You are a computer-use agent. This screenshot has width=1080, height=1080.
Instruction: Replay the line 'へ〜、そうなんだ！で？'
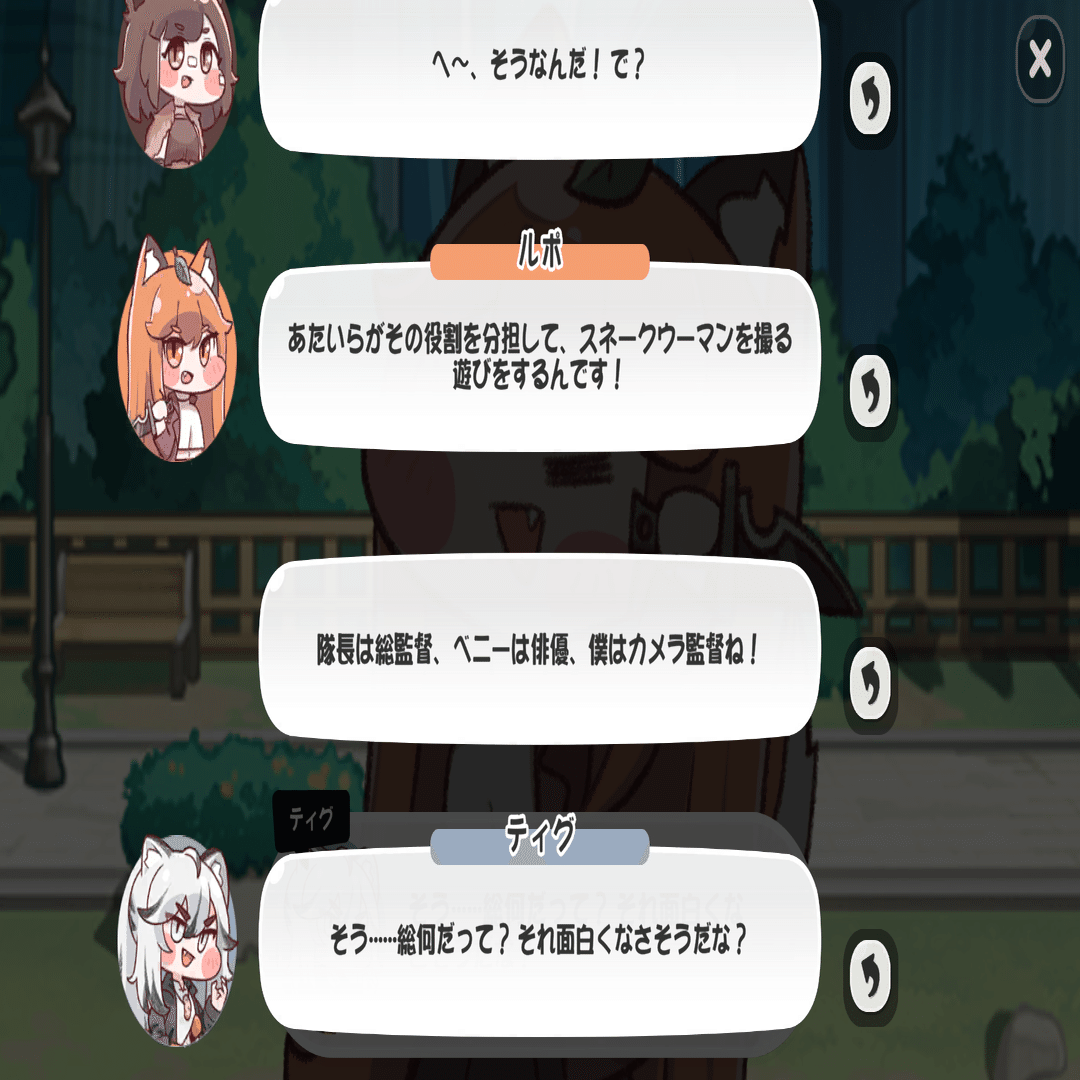coord(869,96)
